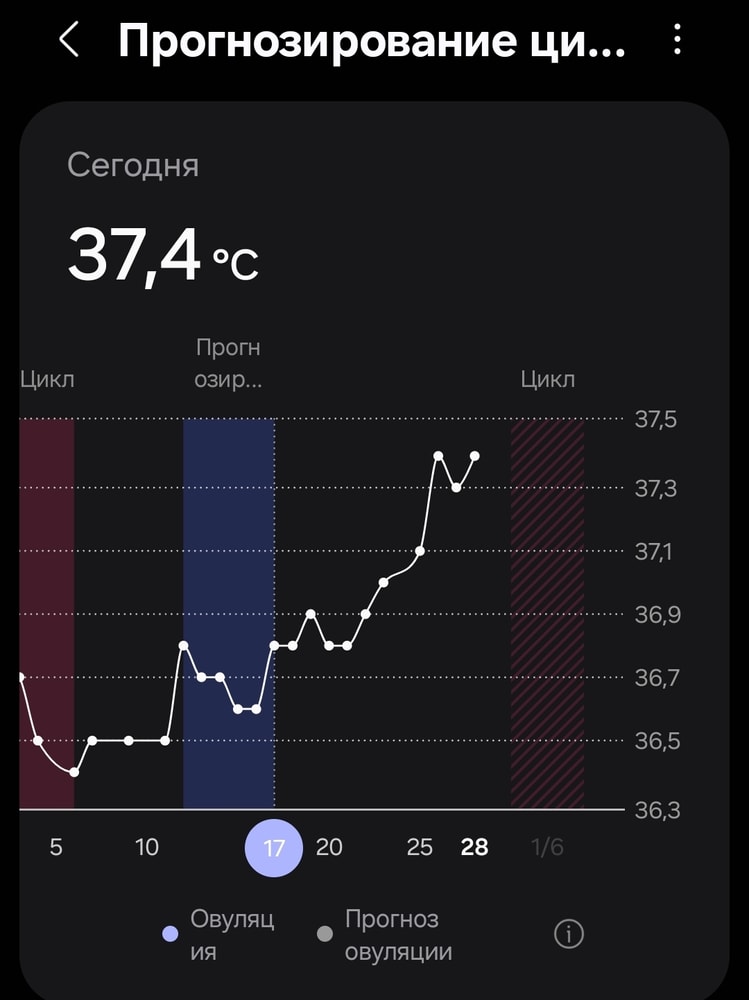
Task: Open the three-dot overflow menu
Action: [x=677, y=40]
